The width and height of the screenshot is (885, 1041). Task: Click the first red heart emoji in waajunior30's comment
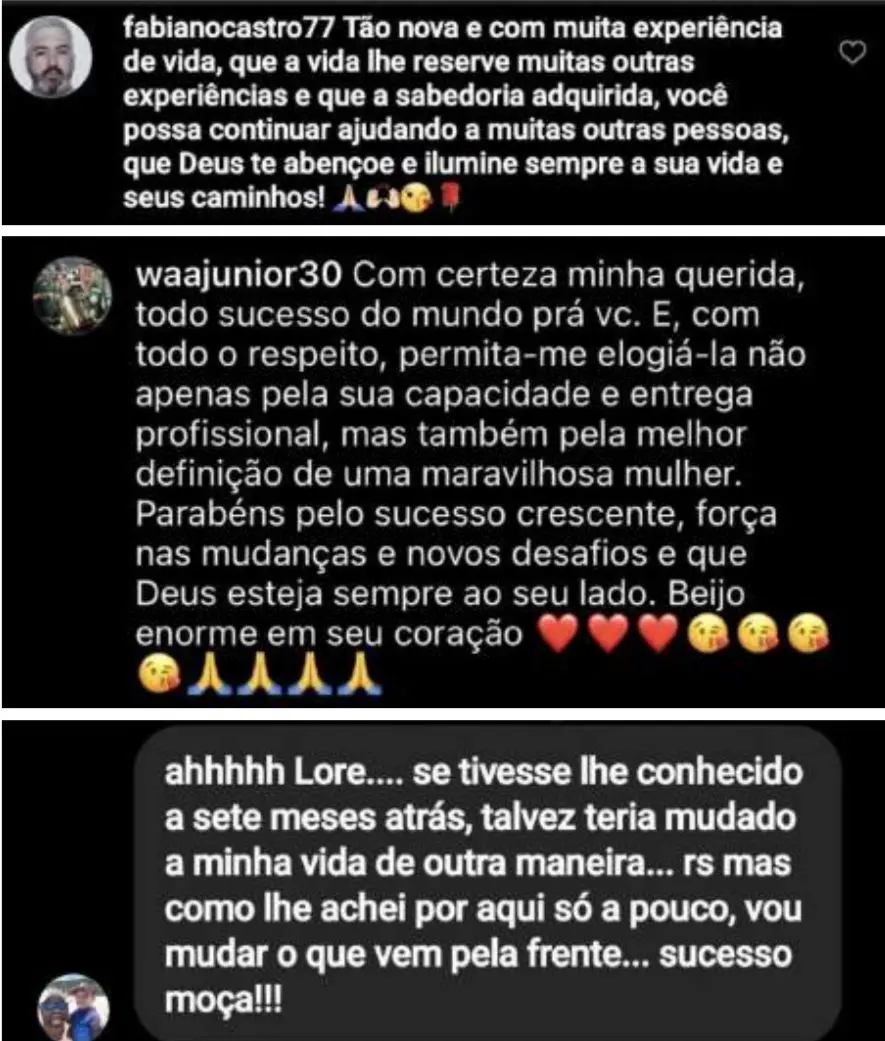556,634
